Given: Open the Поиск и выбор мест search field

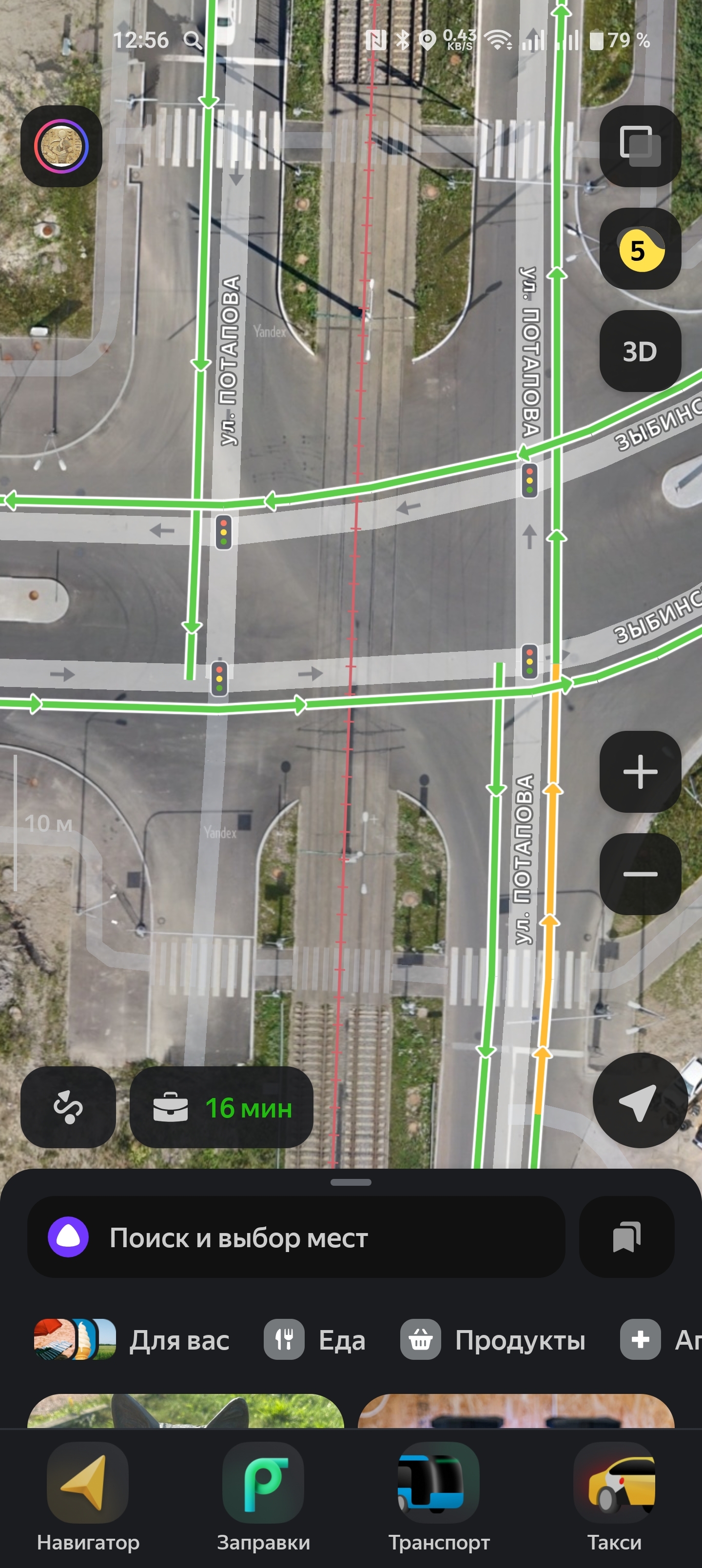Looking at the screenshot, I should click(296, 1237).
